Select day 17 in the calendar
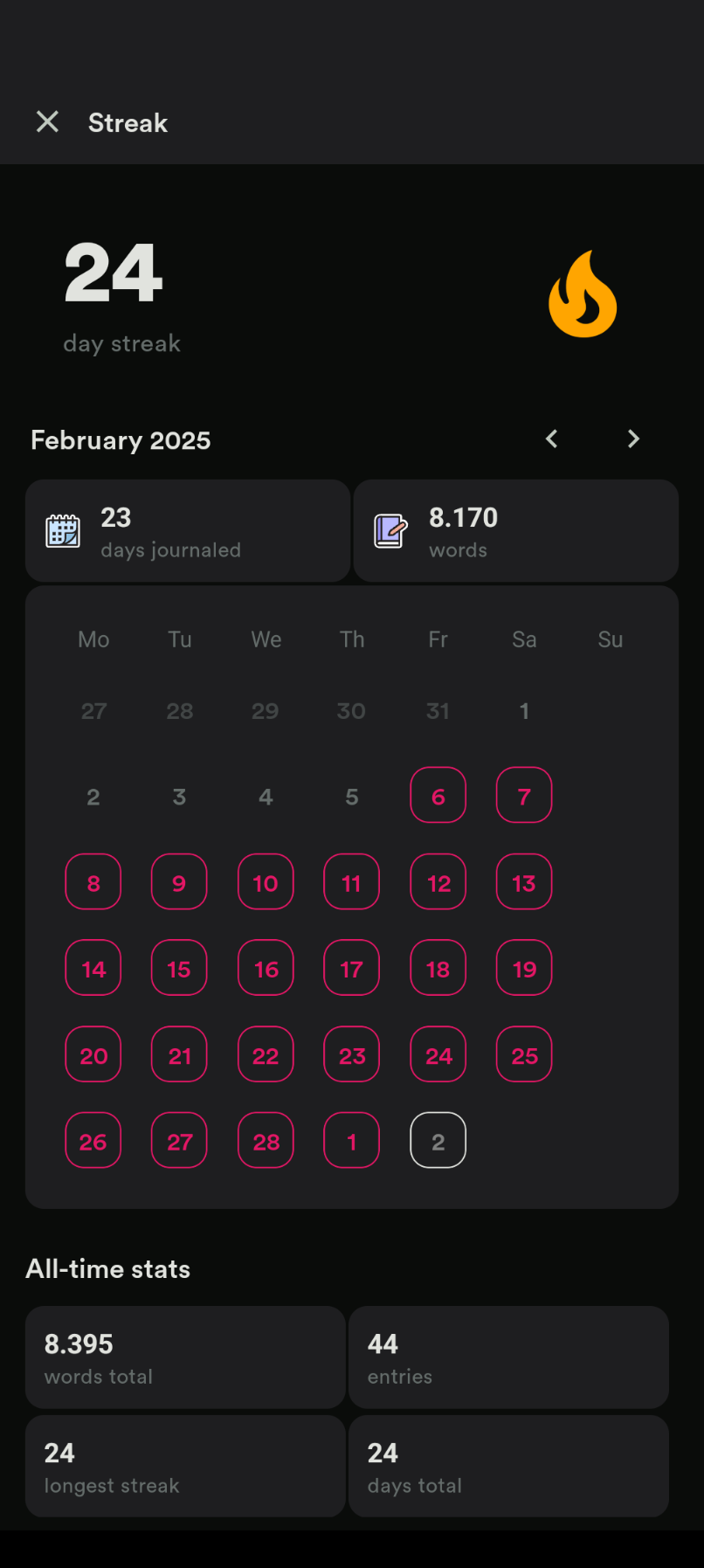Image resolution: width=704 pixels, height=1568 pixels. [x=351, y=969]
